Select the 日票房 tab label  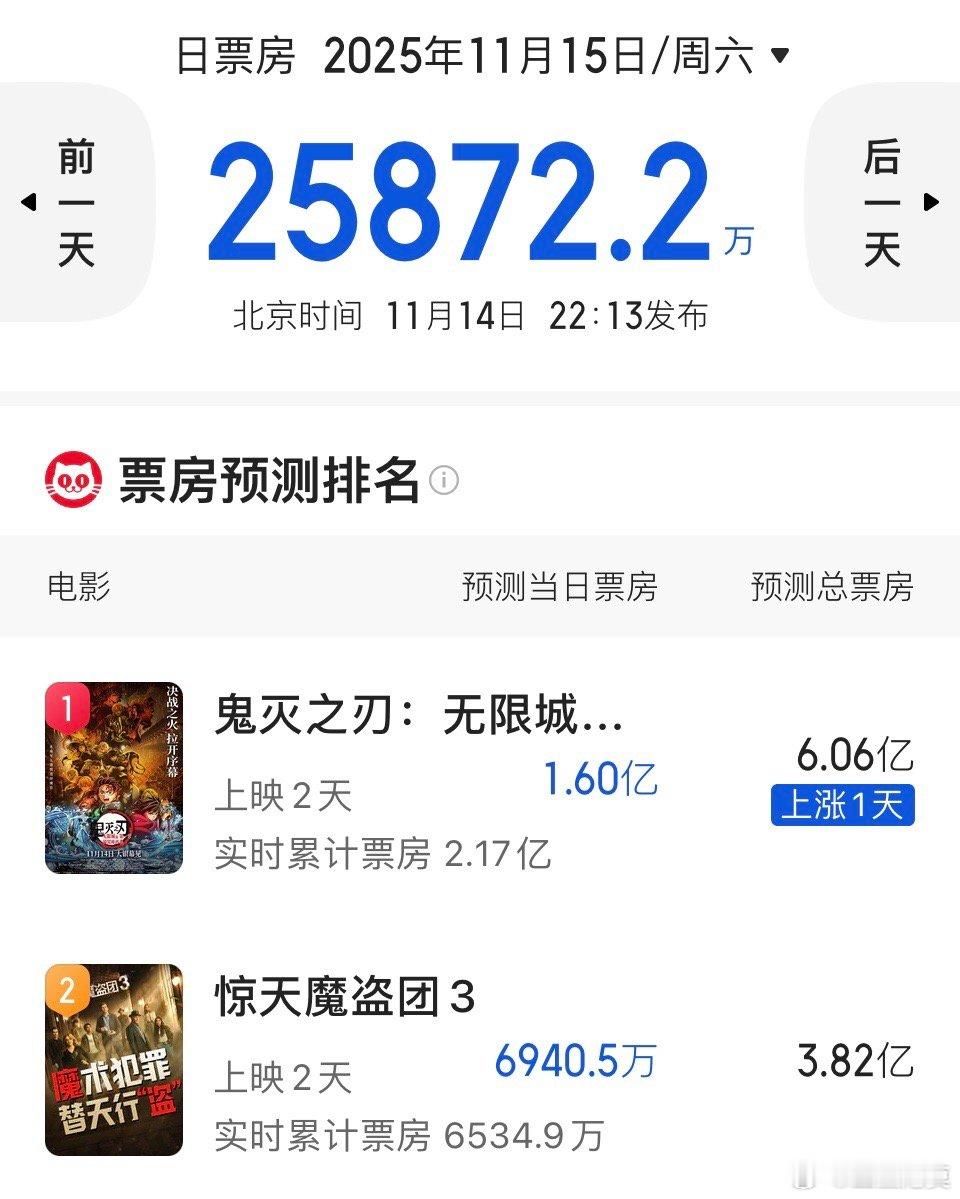[235, 57]
